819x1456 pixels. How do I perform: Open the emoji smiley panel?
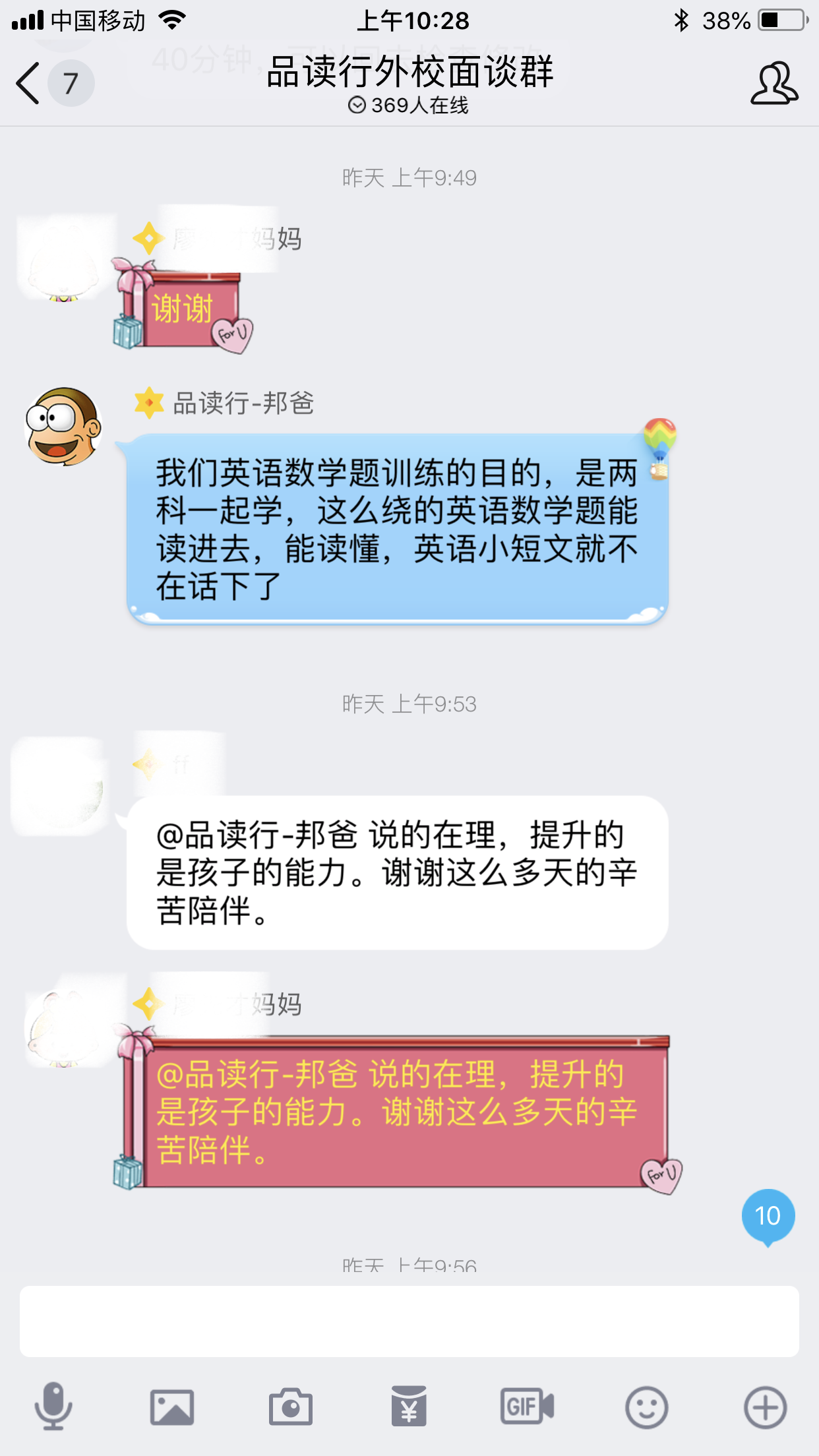[646, 1407]
